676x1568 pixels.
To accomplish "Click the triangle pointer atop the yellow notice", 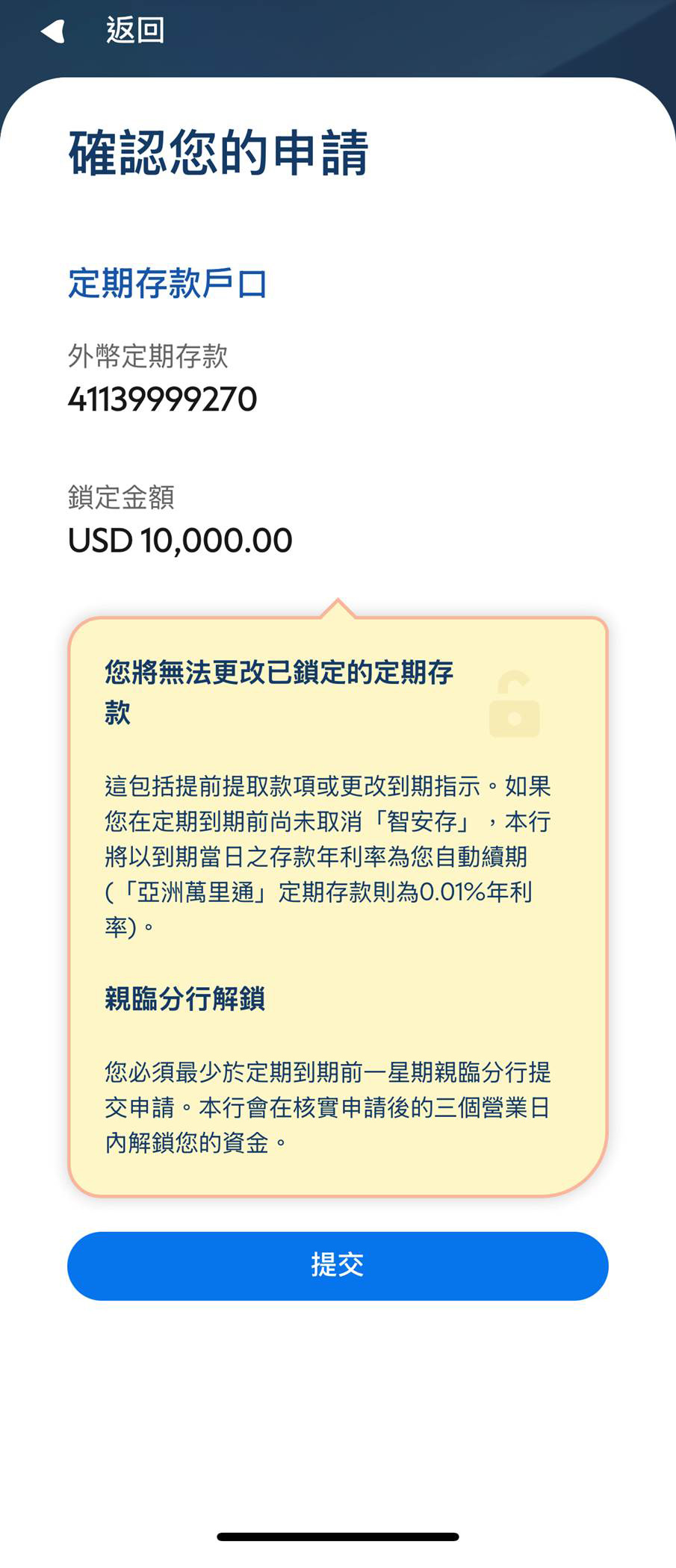I will coord(338,605).
